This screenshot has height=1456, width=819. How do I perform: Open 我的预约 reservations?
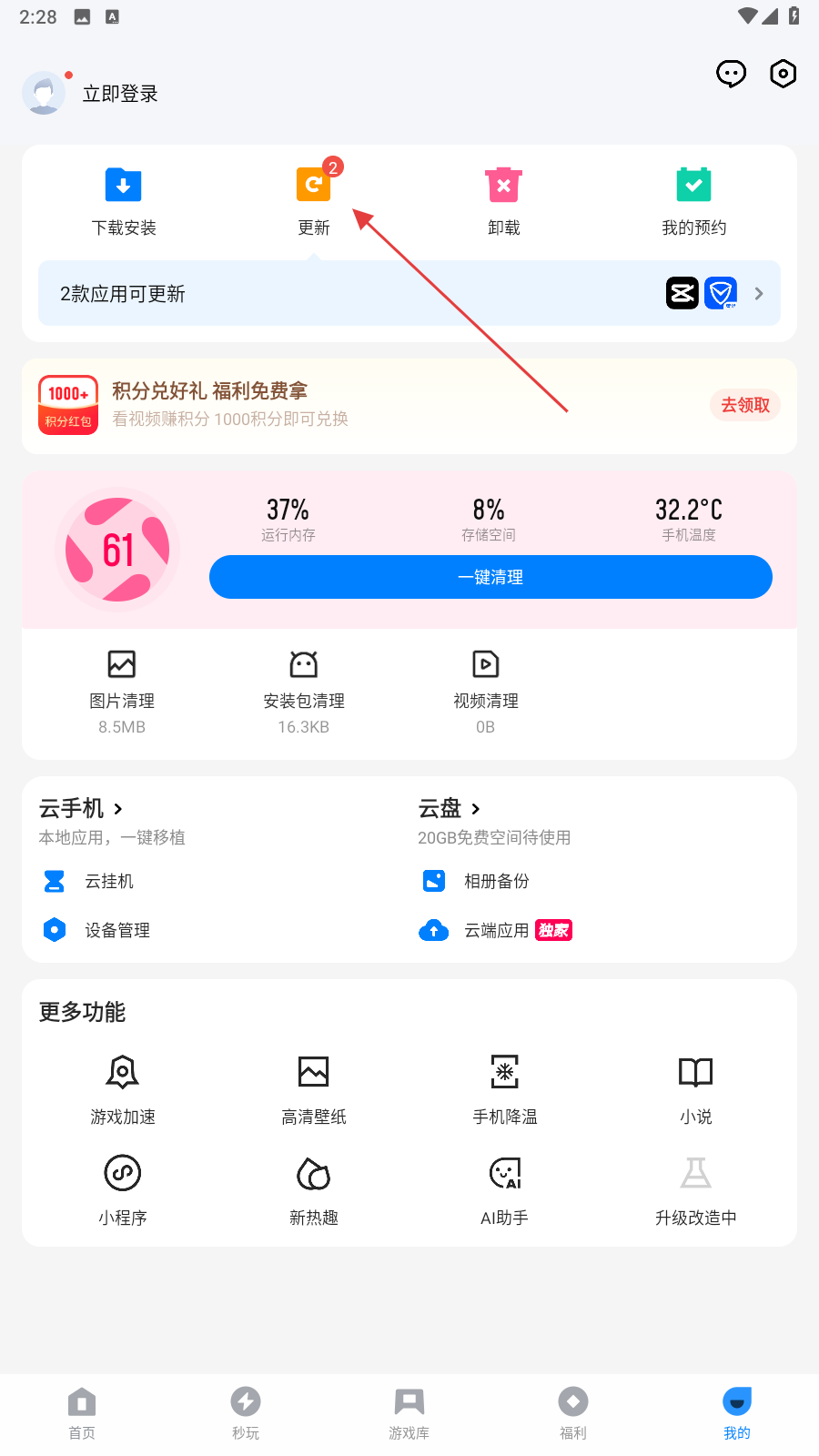693,201
